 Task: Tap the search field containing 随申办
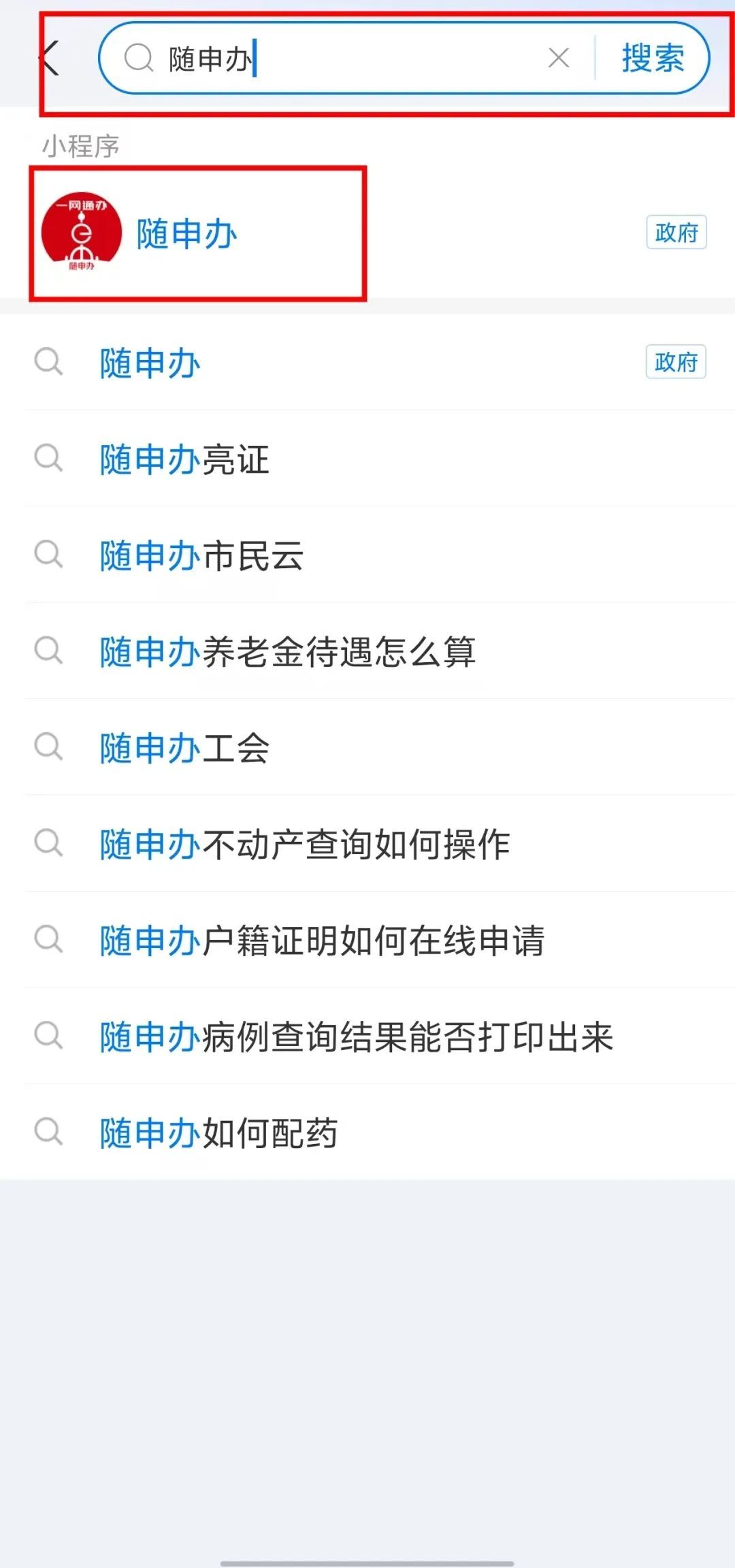[x=340, y=59]
